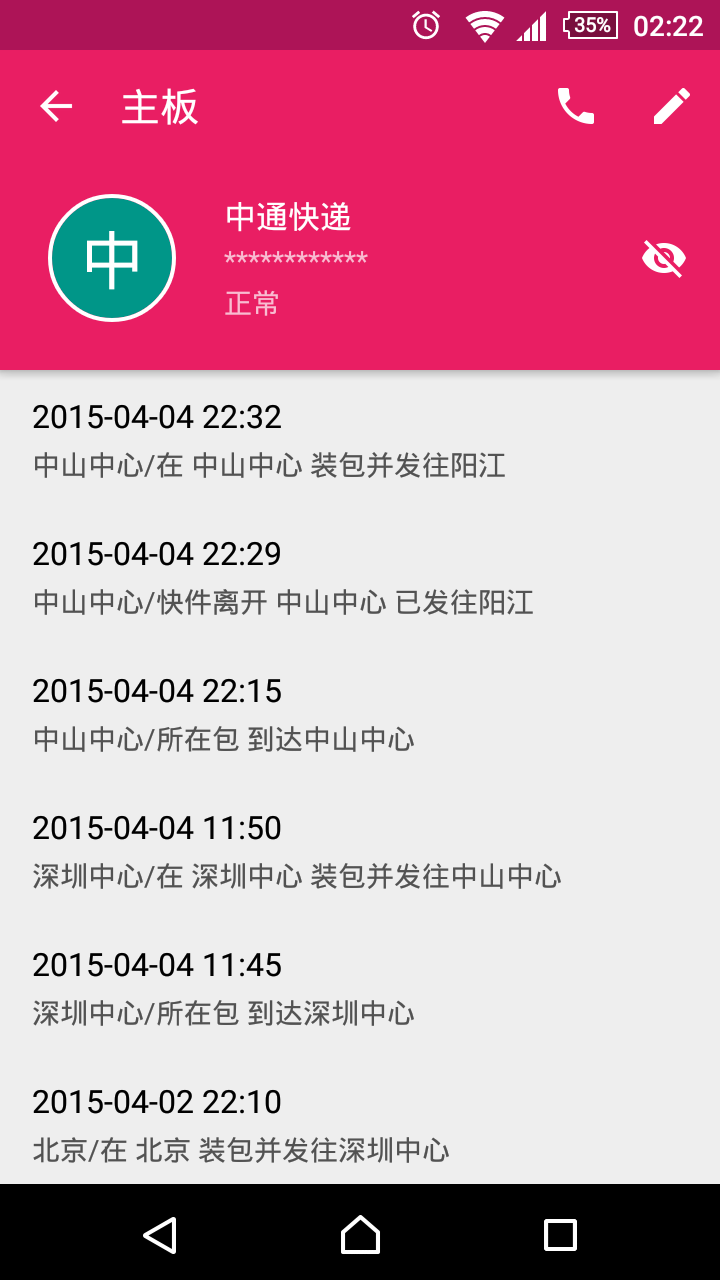Image resolution: width=720 pixels, height=1280 pixels.
Task: Edit this package with the pencil icon
Action: pyautogui.click(x=672, y=106)
